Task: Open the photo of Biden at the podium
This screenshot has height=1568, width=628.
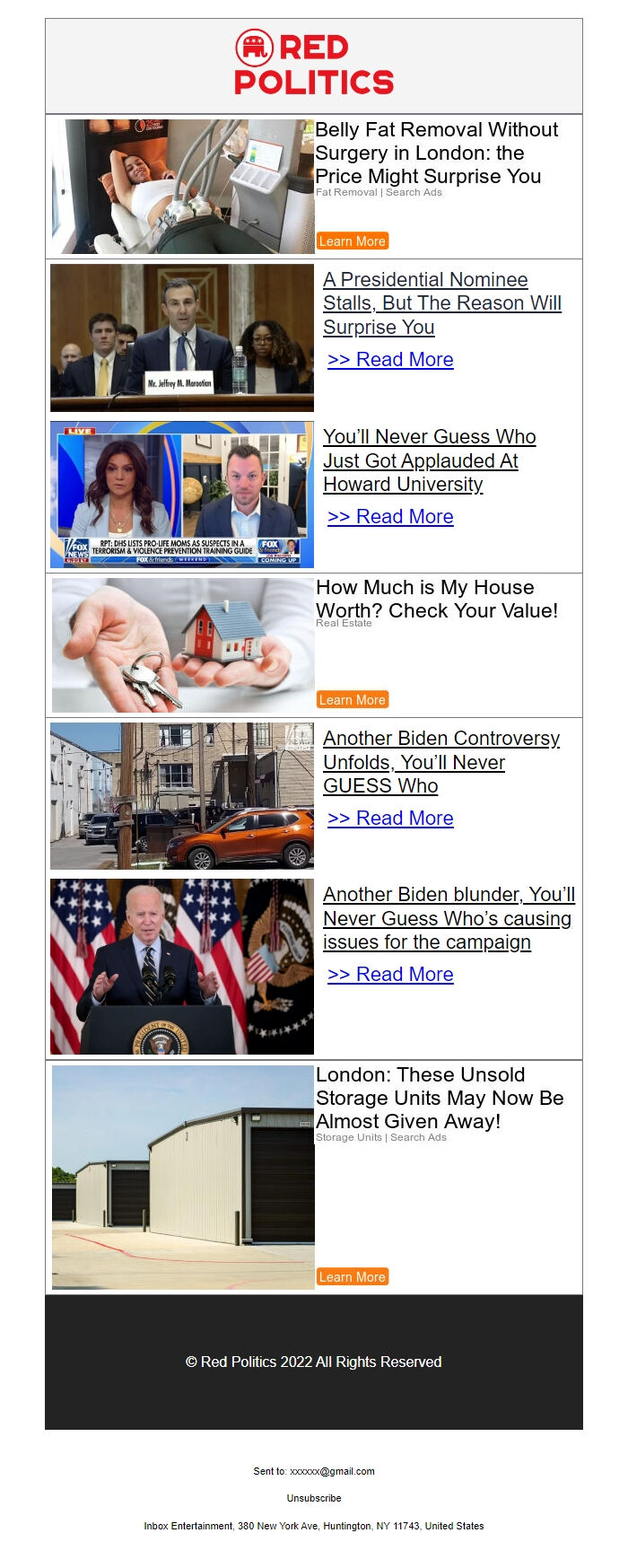Action: pyautogui.click(x=182, y=967)
